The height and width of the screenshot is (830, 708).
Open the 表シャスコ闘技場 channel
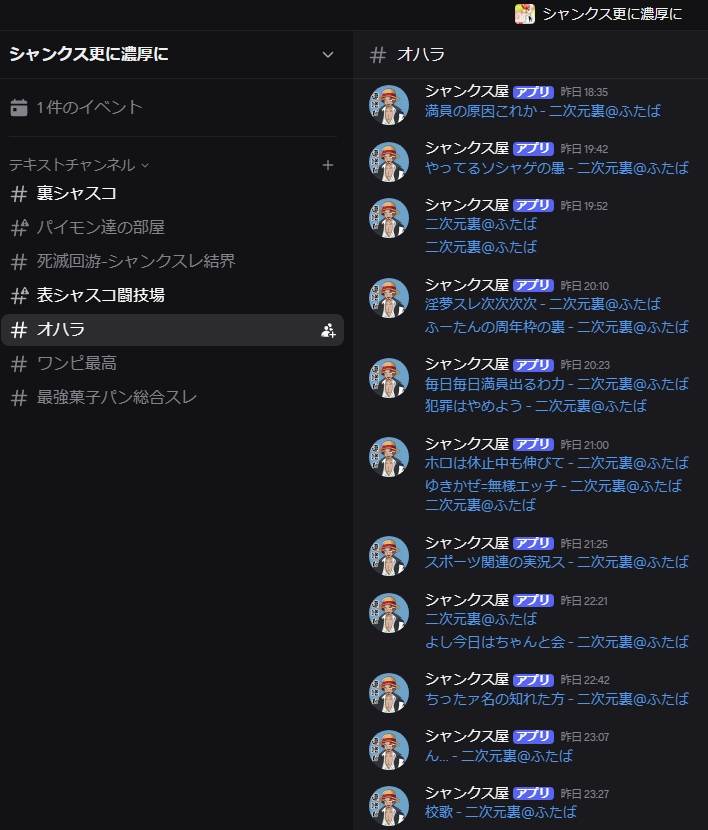pos(100,295)
